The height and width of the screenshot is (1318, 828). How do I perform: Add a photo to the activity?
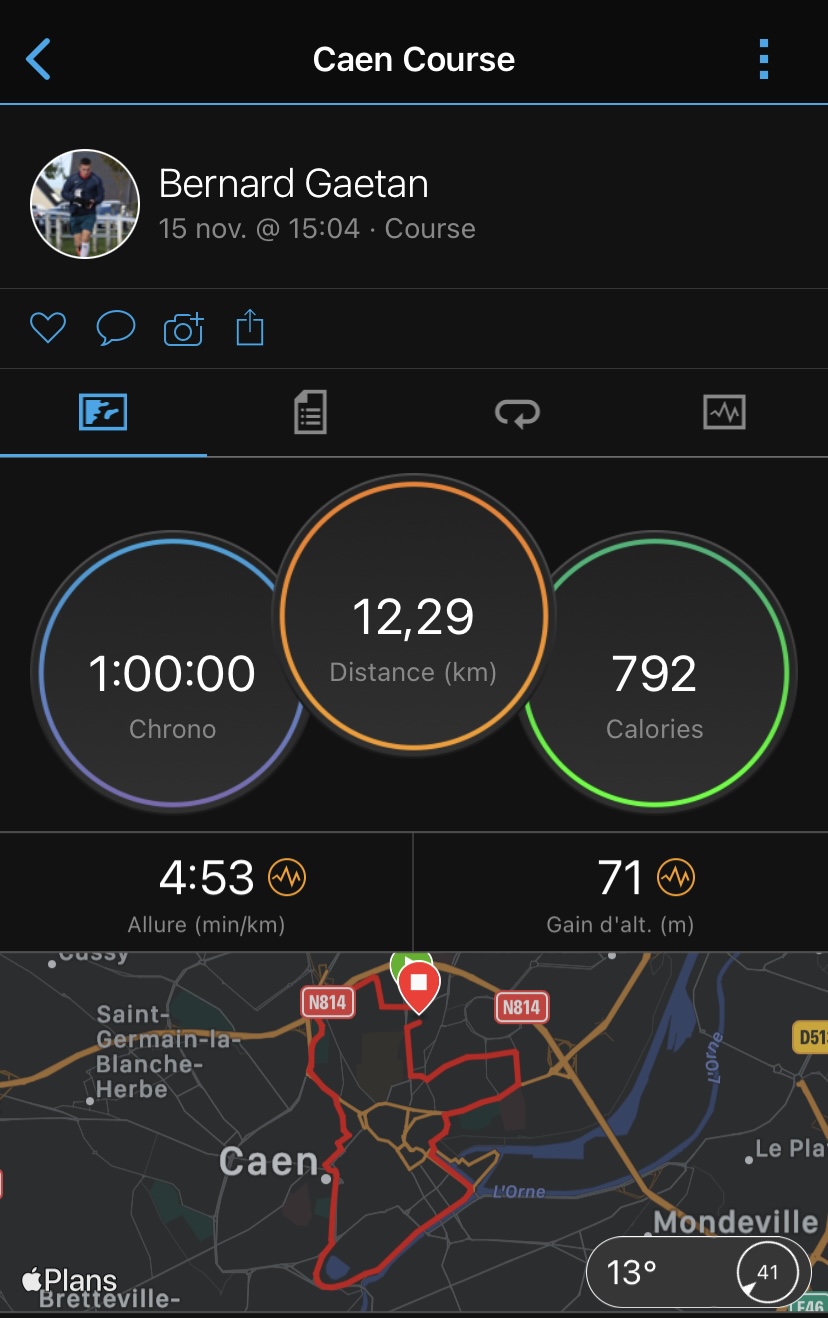tap(184, 328)
